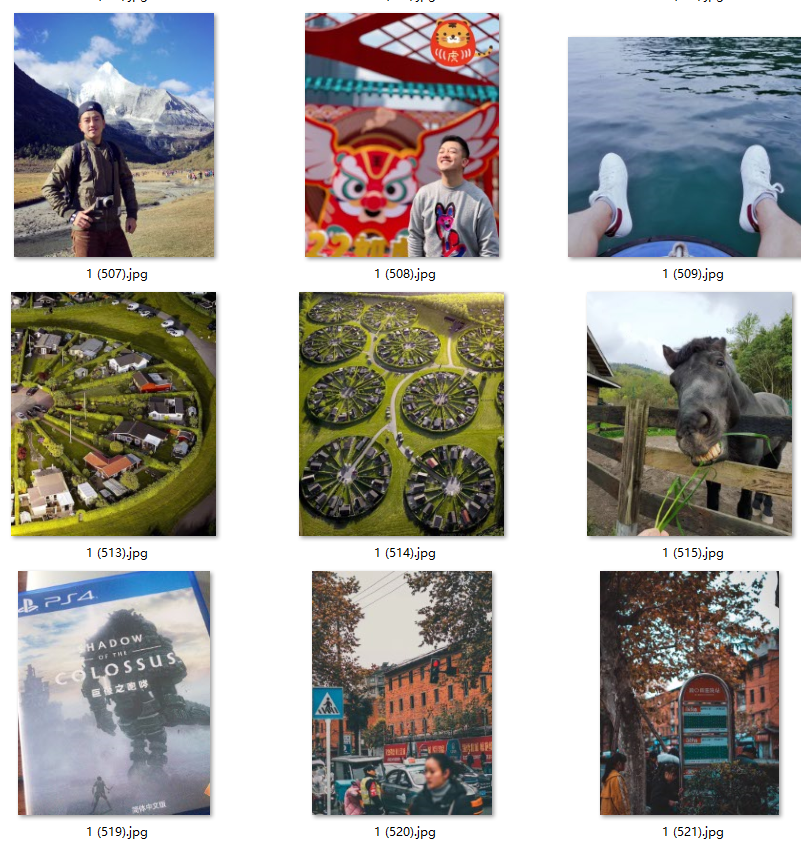Open 1 (521).jpg with the autumn tree
This screenshot has width=801, height=843.
pos(689,693)
